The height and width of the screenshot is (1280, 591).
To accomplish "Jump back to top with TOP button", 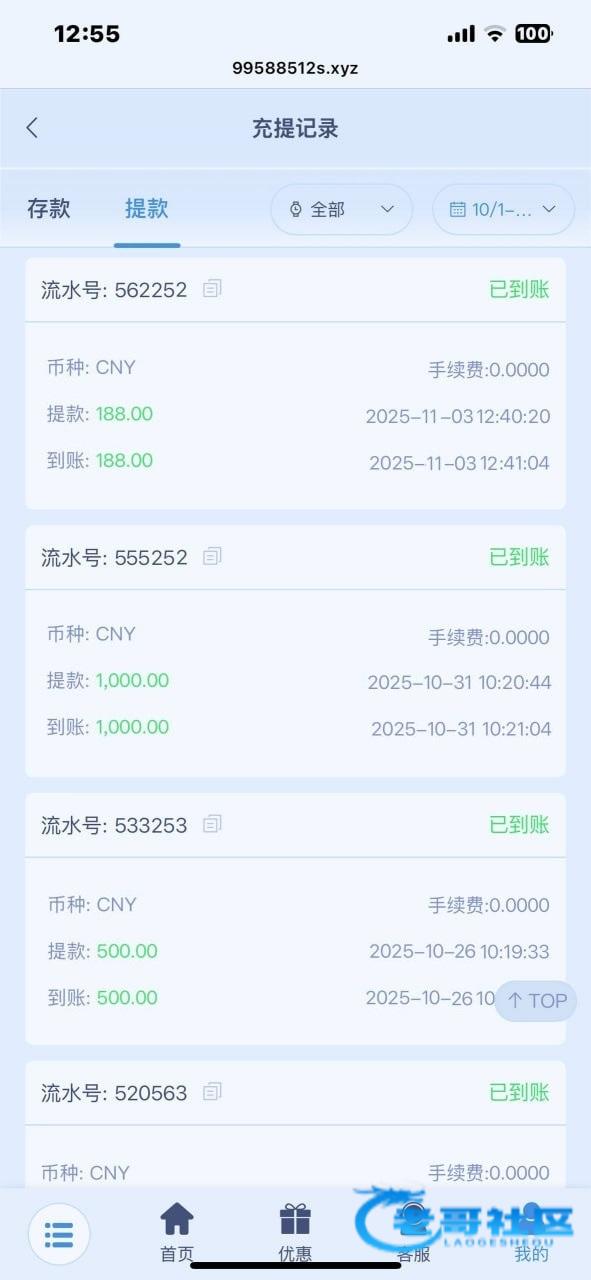I will [x=536, y=1001].
